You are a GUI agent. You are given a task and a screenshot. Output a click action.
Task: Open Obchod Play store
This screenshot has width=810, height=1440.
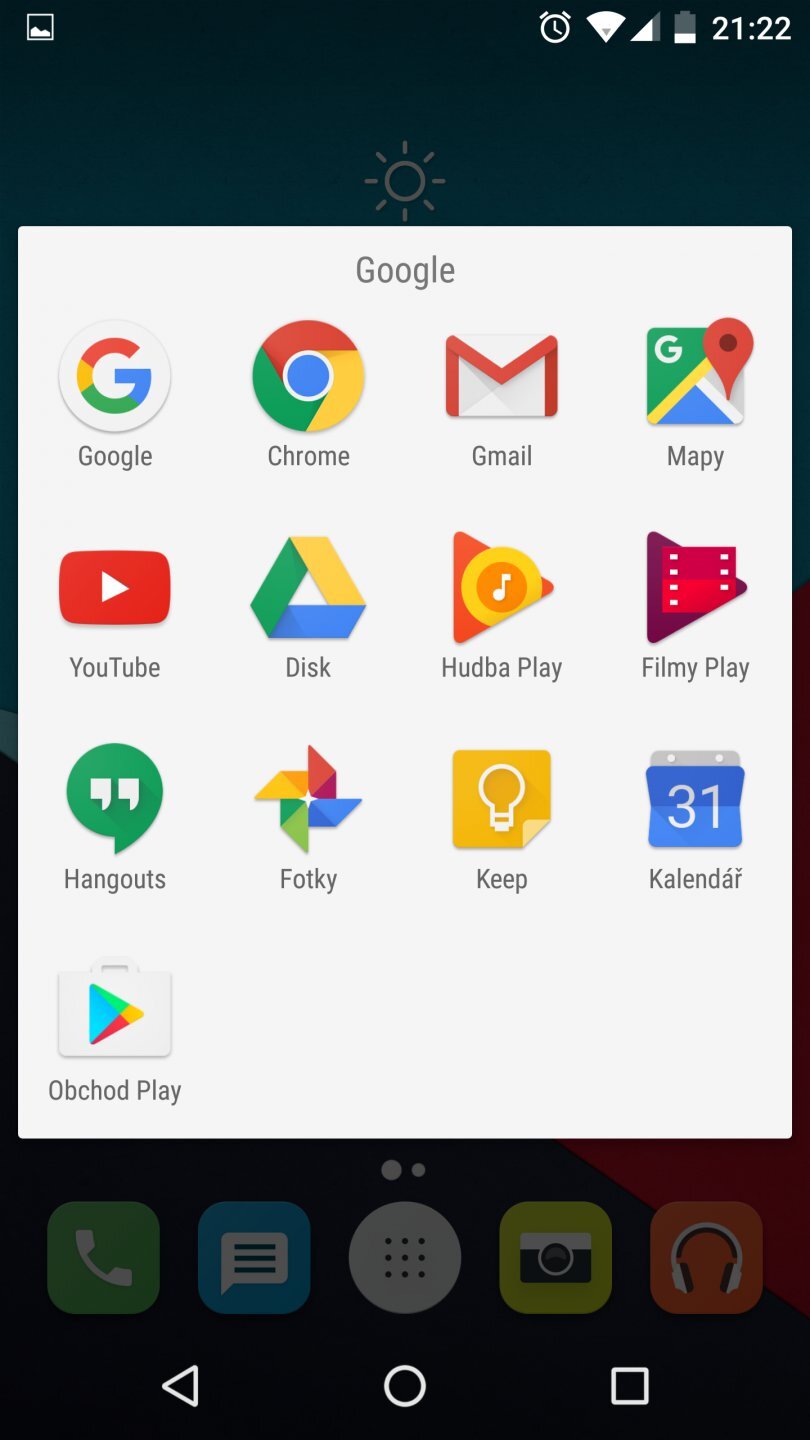tap(114, 1011)
